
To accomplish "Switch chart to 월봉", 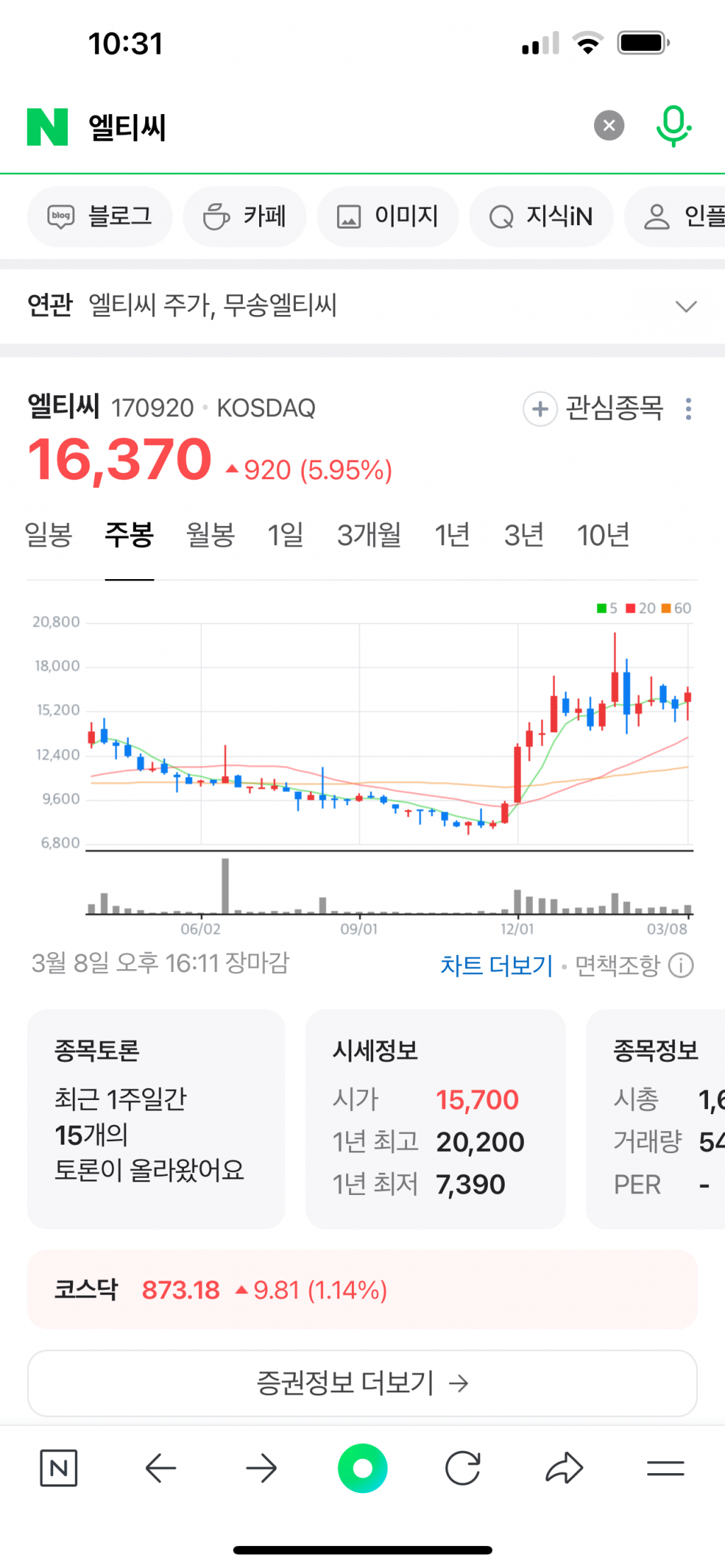I will (x=210, y=534).
